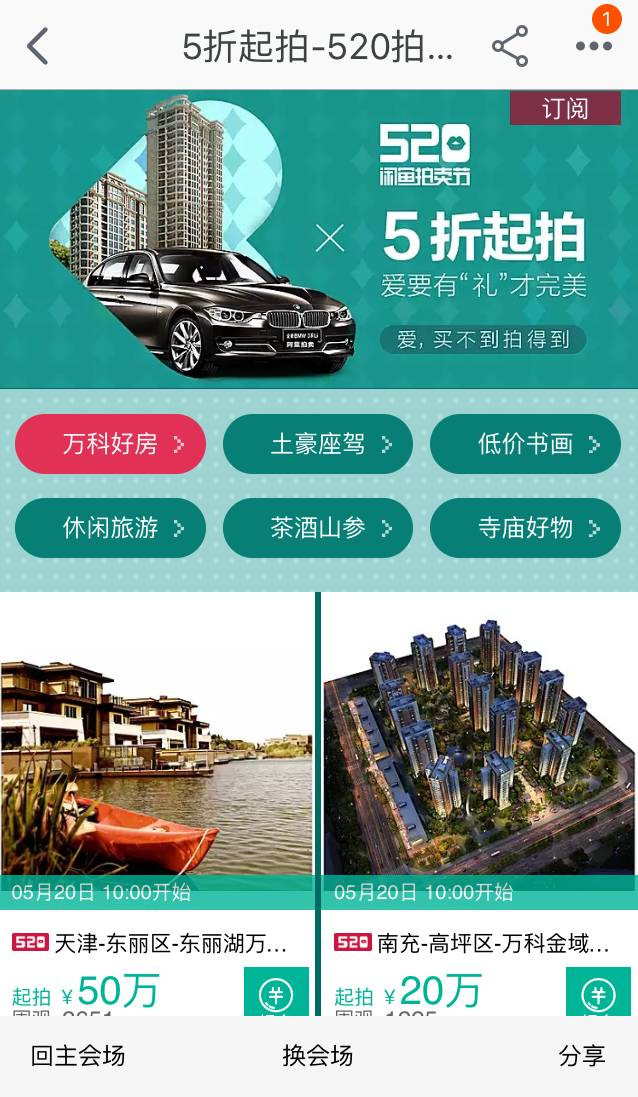The image size is (638, 1097).
Task: Open the three-dot overflow menu
Action: (x=593, y=46)
